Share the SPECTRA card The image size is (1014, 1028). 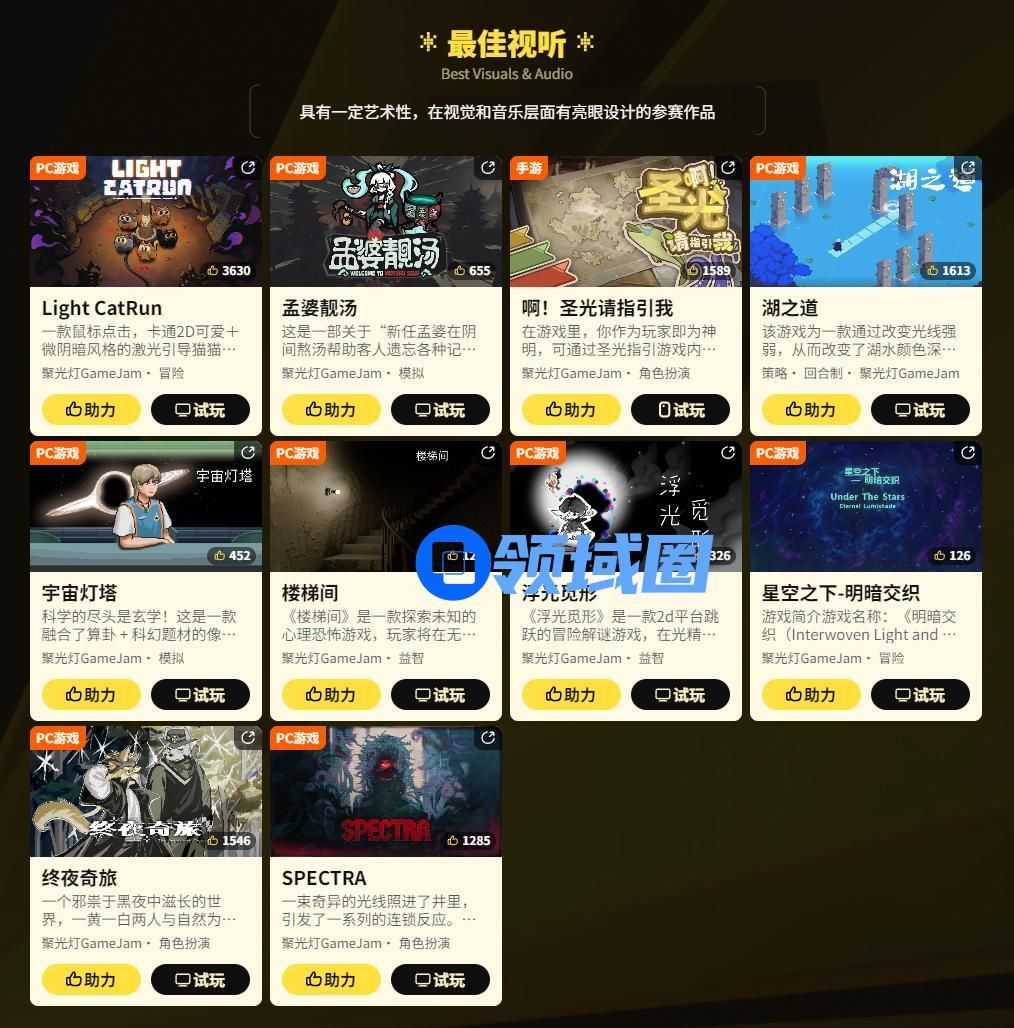click(488, 738)
